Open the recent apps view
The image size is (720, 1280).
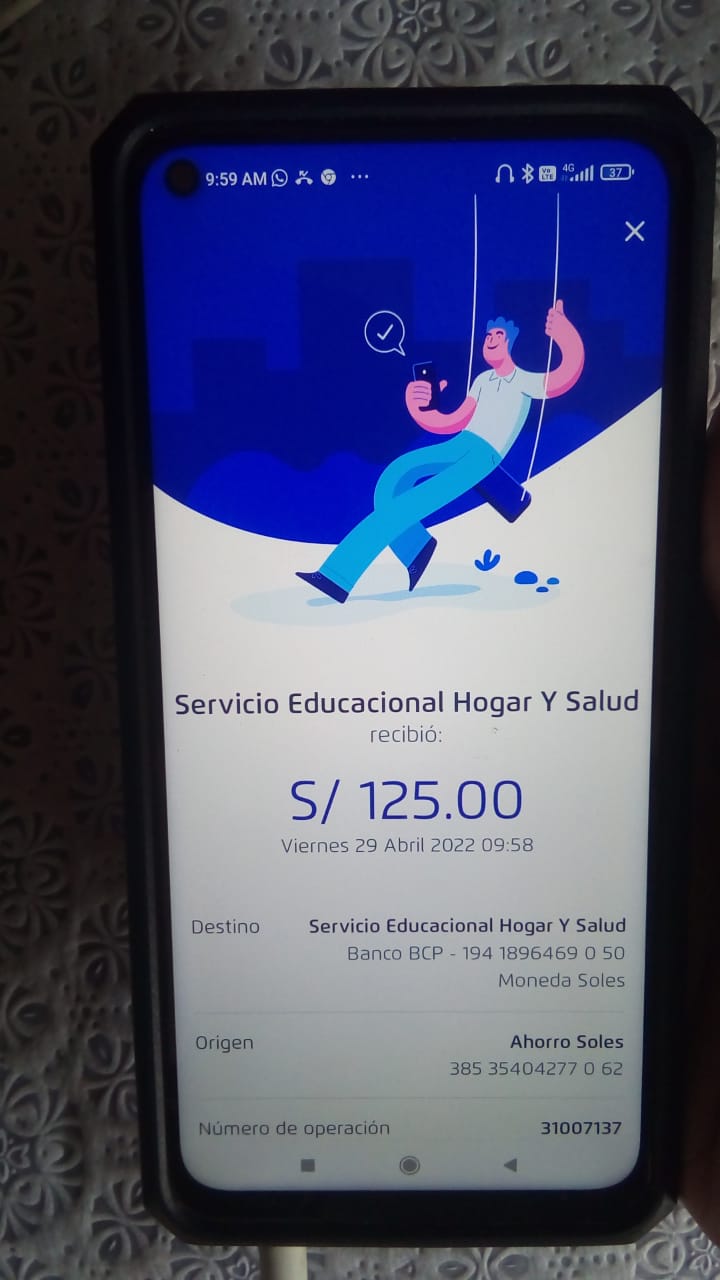308,1165
